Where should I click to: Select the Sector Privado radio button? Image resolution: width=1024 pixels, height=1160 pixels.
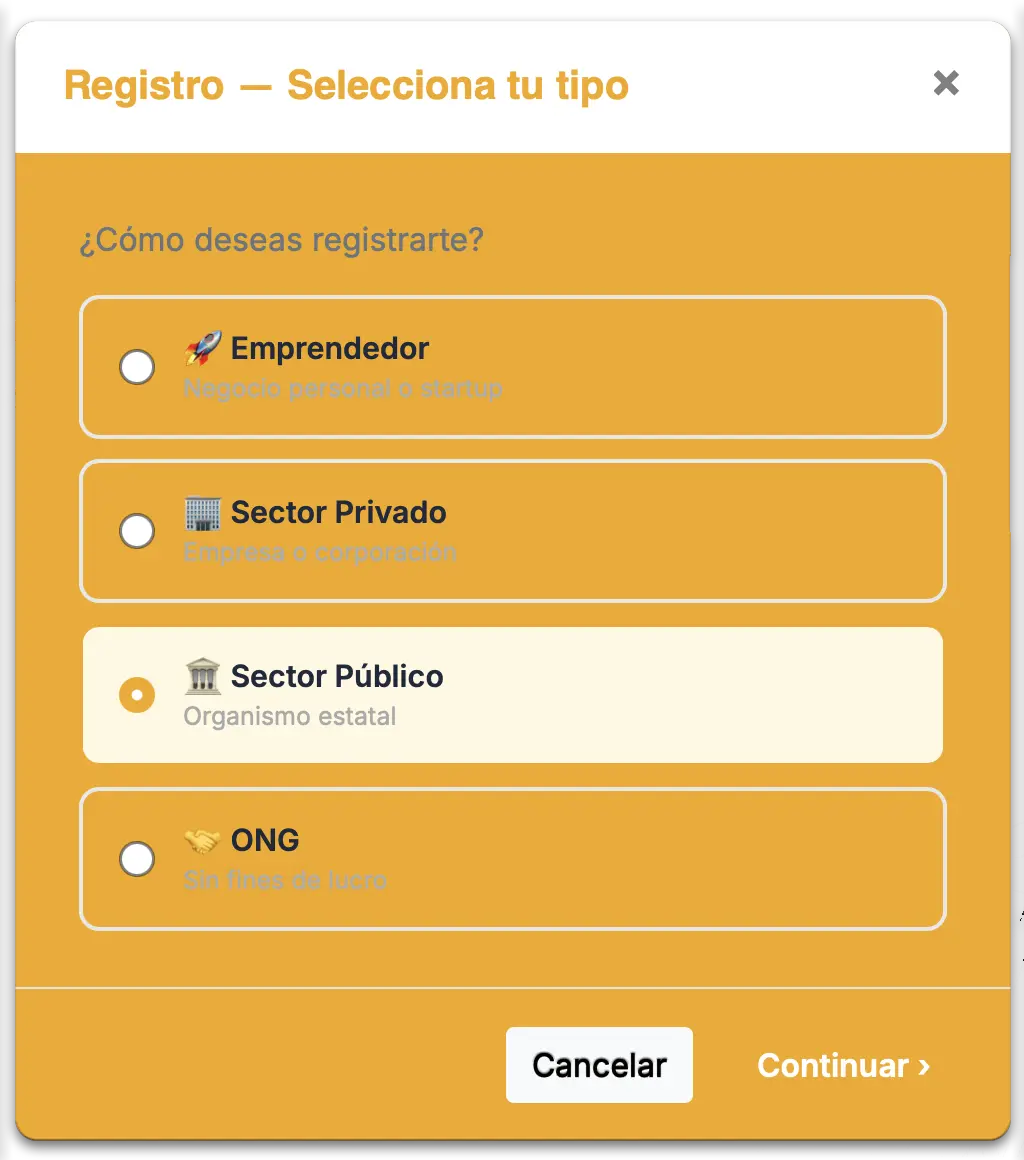point(137,531)
